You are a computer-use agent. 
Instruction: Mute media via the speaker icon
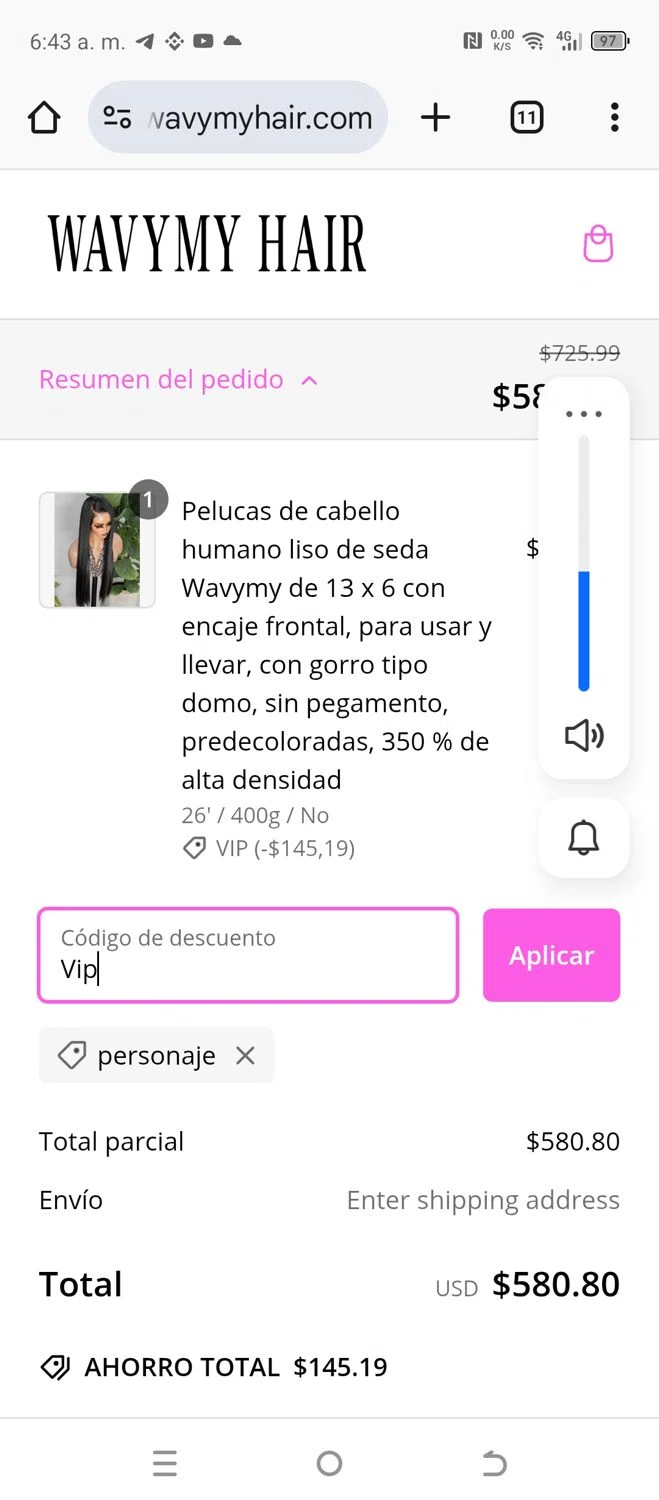pos(583,736)
